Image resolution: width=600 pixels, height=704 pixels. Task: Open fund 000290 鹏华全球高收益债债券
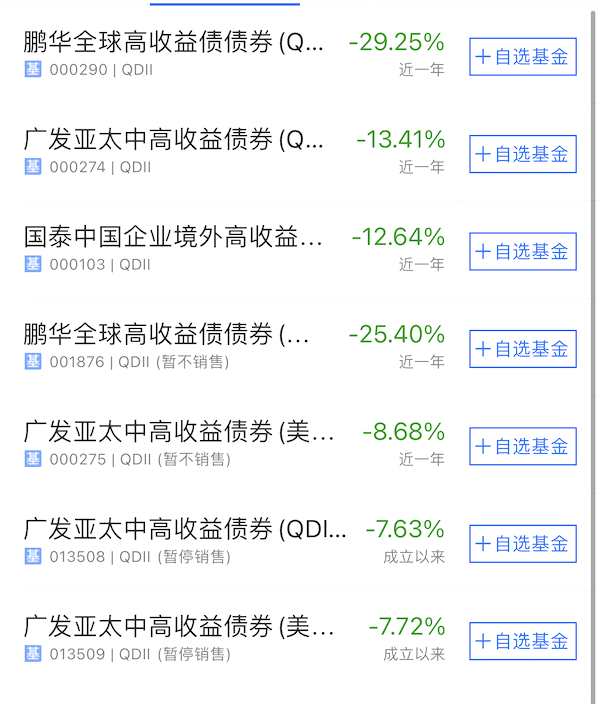pos(174,43)
